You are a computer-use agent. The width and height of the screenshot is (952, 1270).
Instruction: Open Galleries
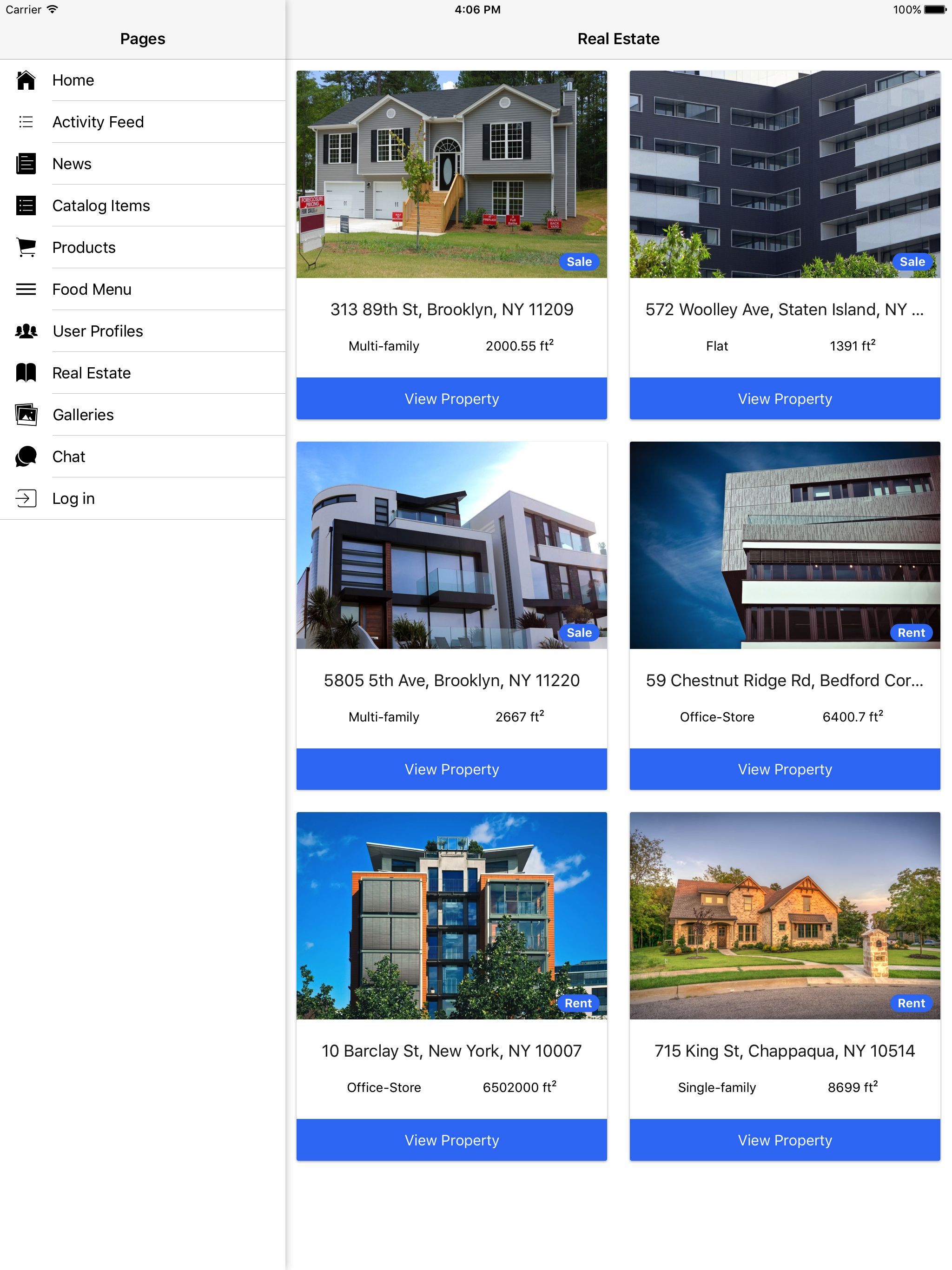pyautogui.click(x=83, y=415)
